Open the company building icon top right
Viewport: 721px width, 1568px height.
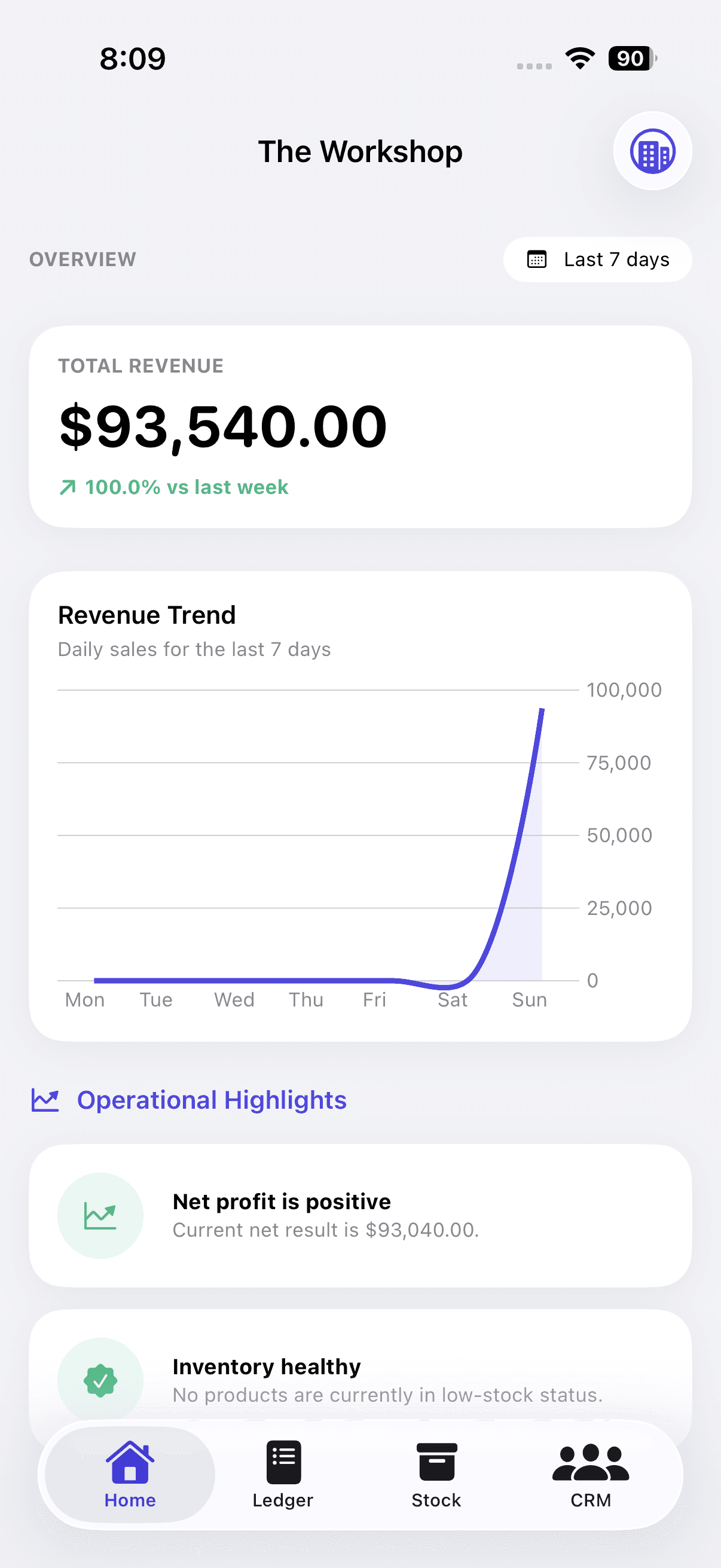(x=652, y=151)
